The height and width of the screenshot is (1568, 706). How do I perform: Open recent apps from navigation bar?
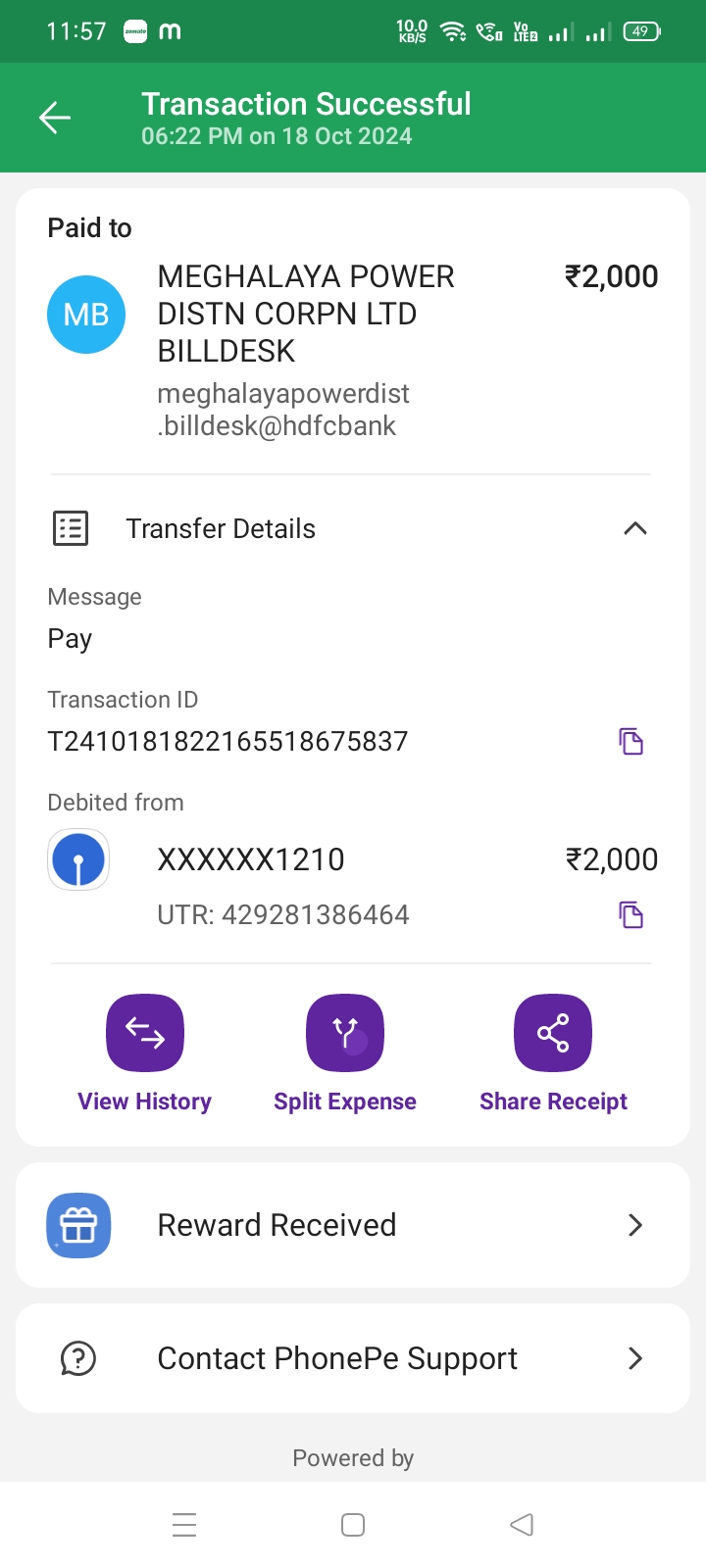click(184, 1525)
